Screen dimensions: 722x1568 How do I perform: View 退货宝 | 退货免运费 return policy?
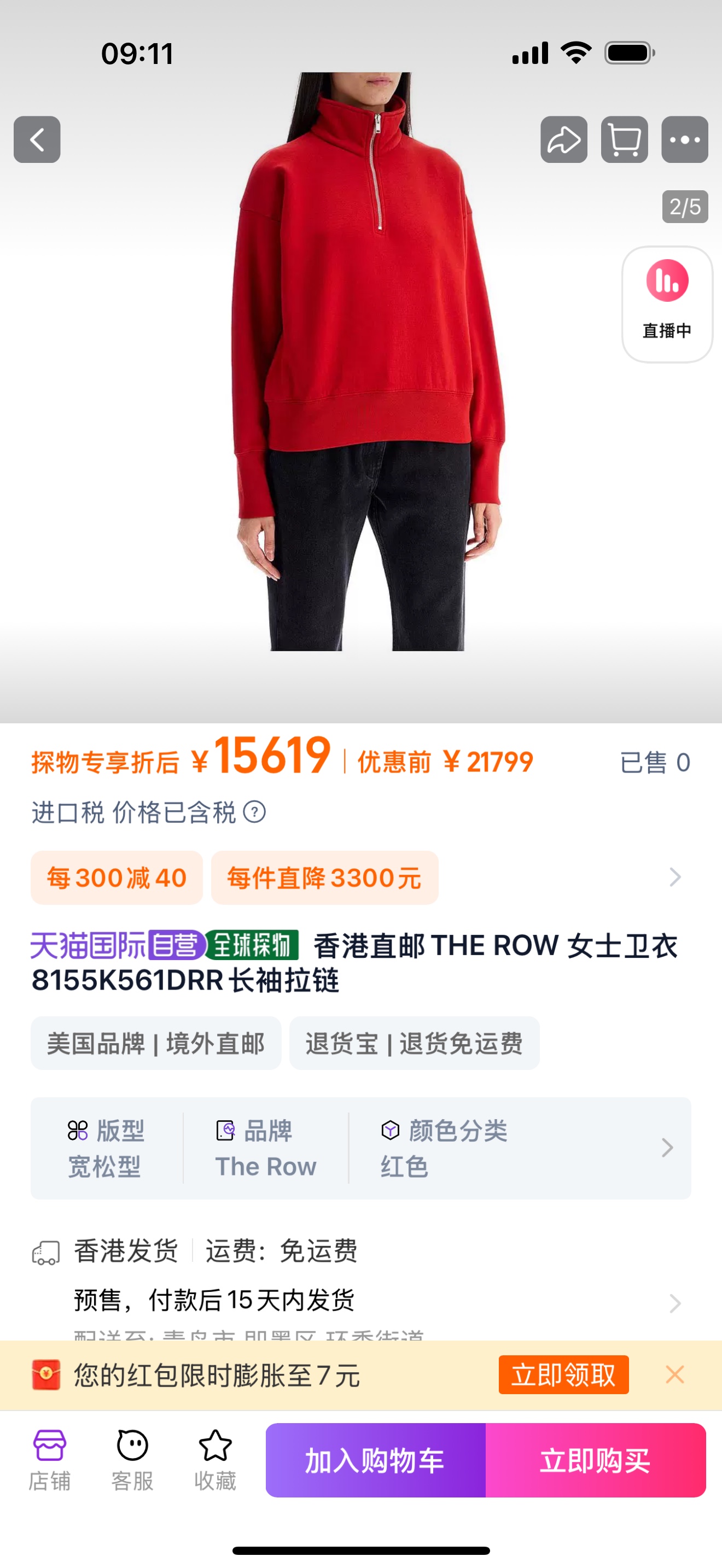click(x=414, y=1043)
